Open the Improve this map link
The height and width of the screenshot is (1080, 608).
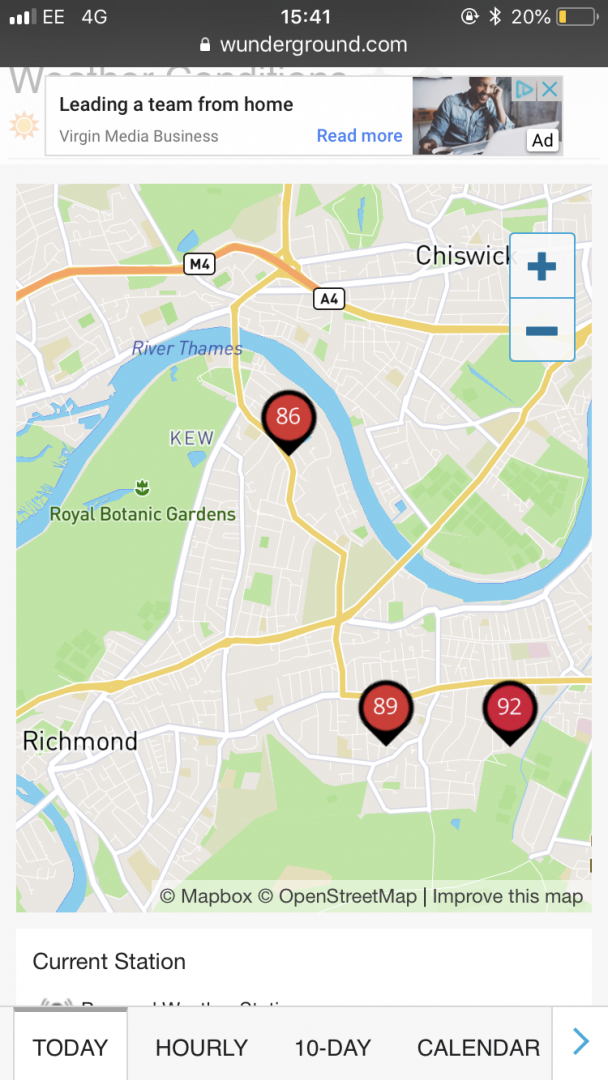click(x=507, y=896)
